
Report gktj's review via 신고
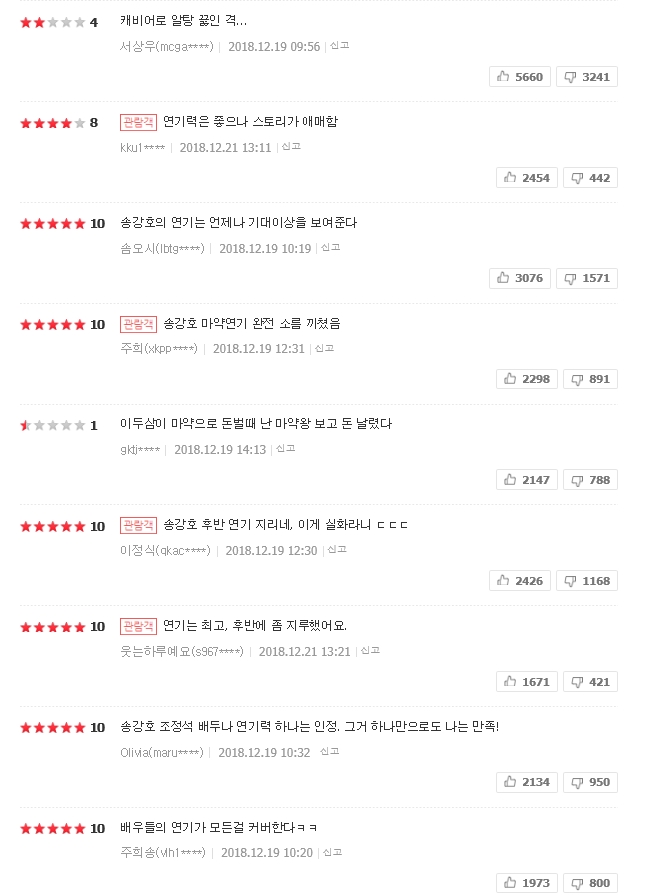pyautogui.click(x=285, y=449)
